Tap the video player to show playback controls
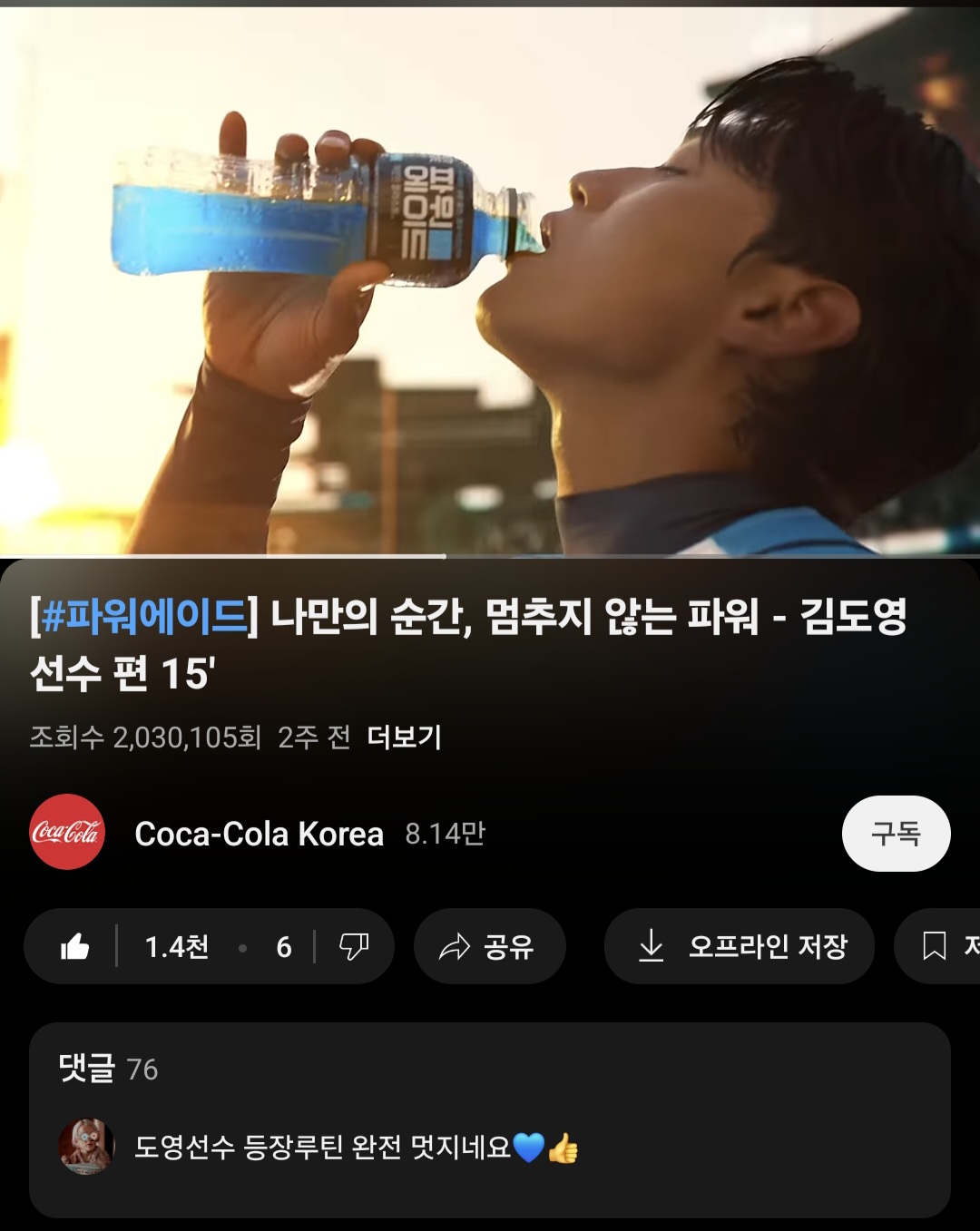The height and width of the screenshot is (1231, 980). click(x=490, y=281)
